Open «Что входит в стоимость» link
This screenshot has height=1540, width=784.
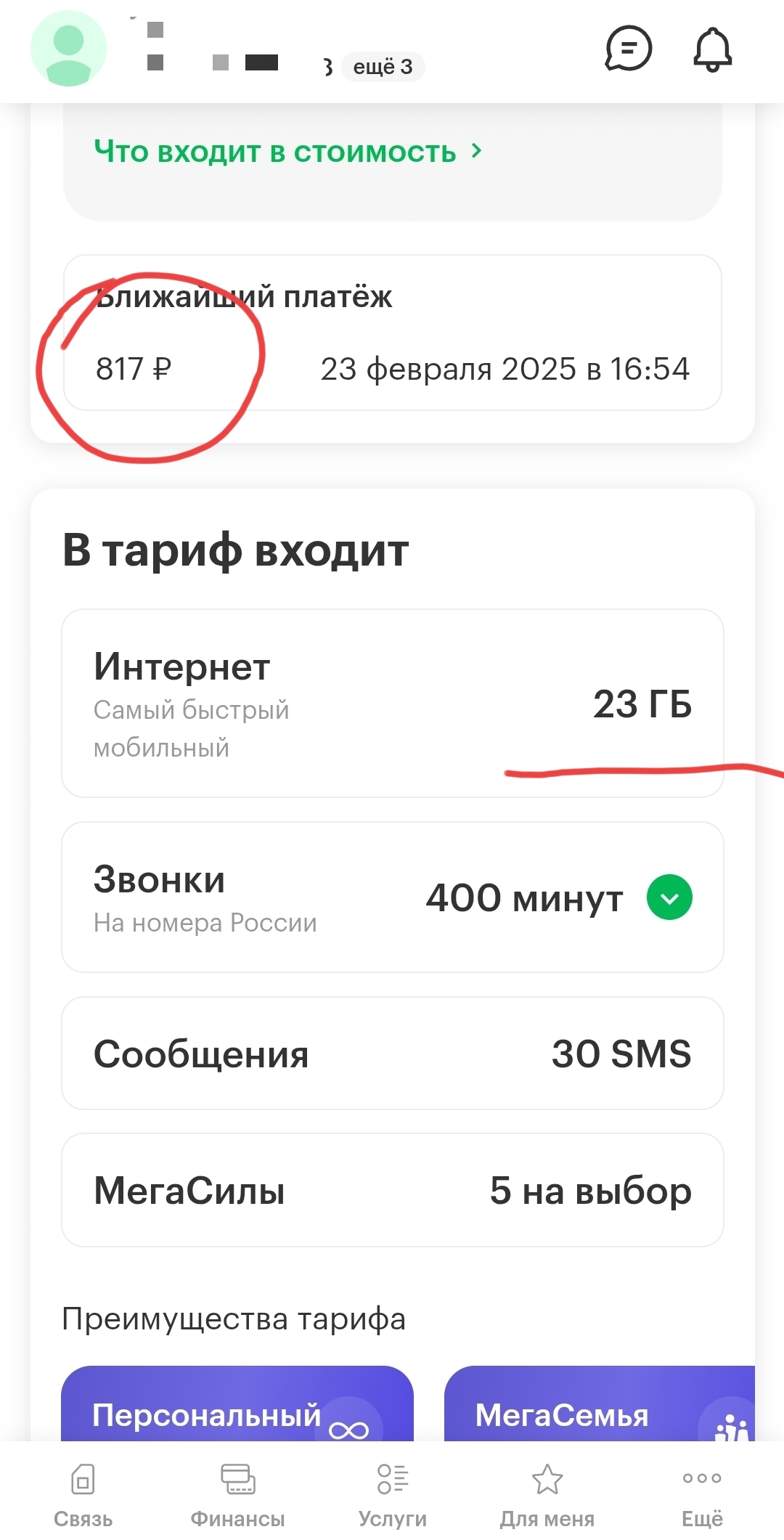[x=288, y=152]
